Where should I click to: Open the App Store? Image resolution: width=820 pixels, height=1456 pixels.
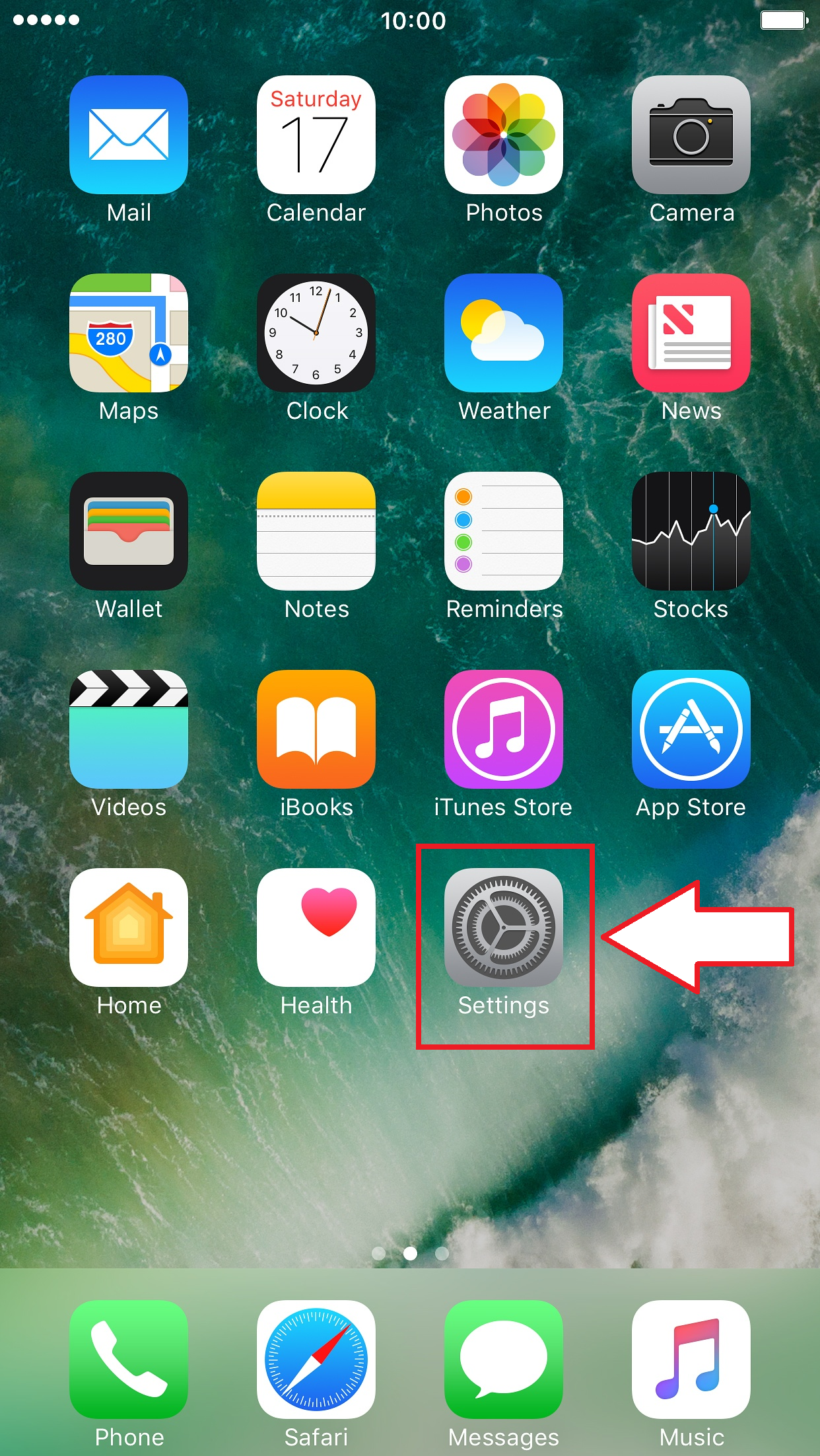691,729
